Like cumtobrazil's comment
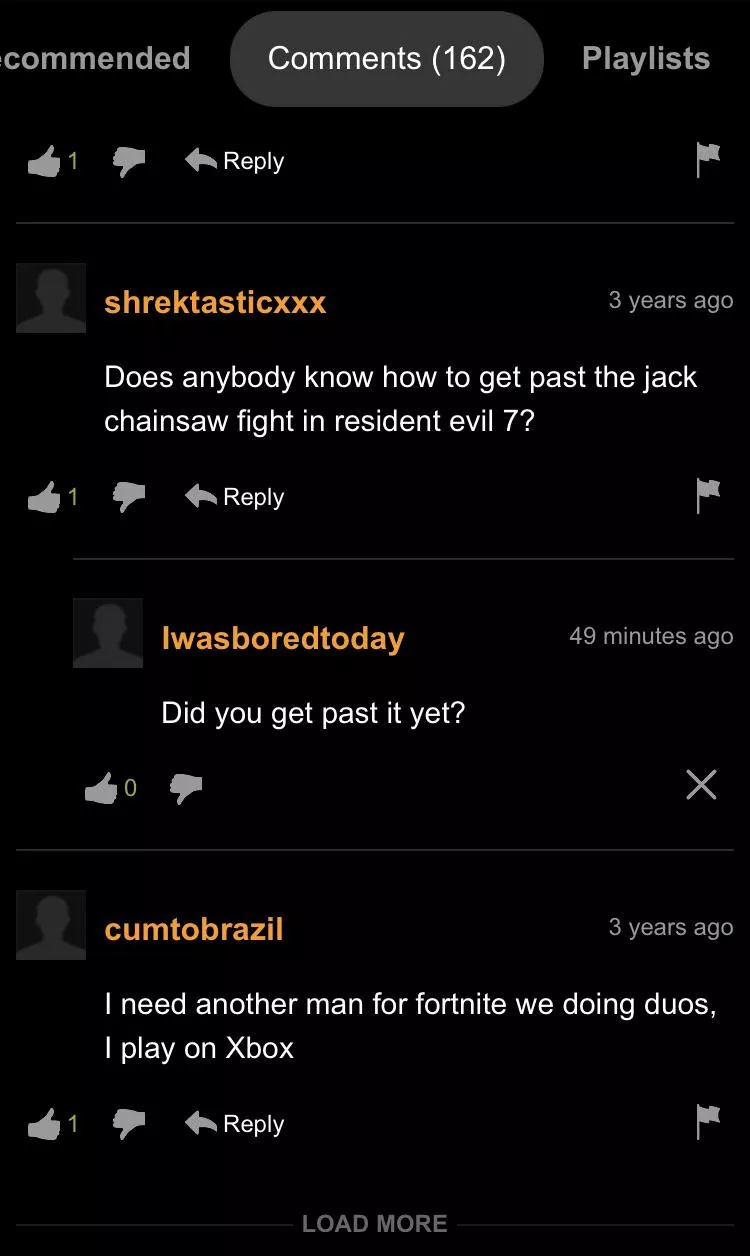 (x=44, y=1124)
